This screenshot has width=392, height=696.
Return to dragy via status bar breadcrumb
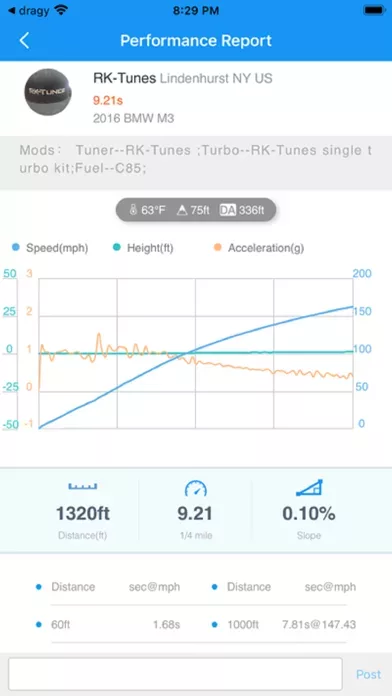[29, 10]
